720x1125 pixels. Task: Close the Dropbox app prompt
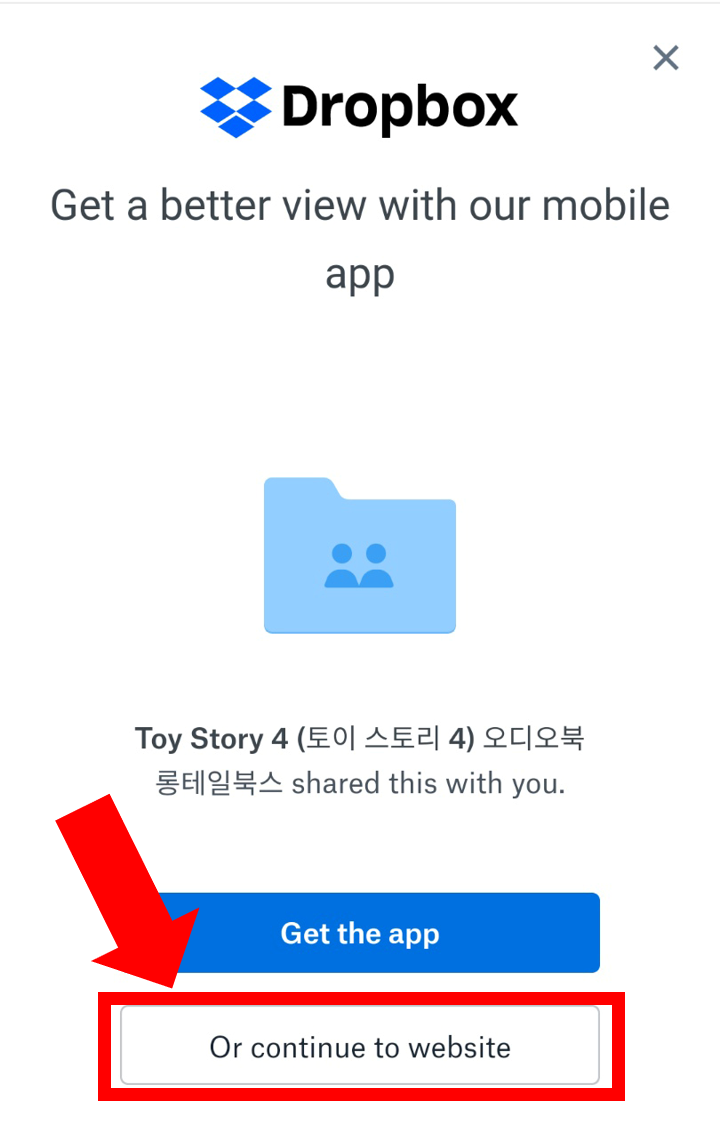coord(665,58)
